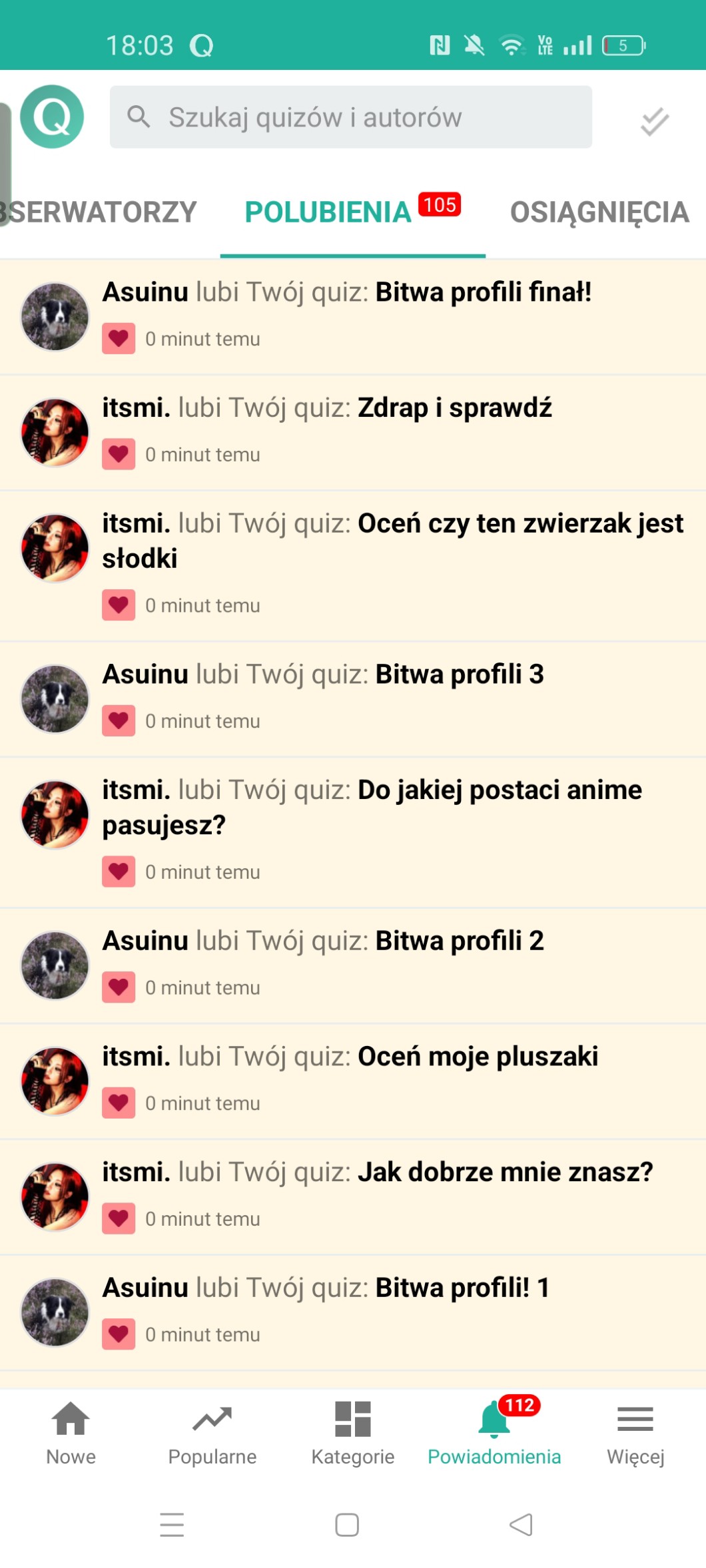Go back using the system back button
The width and height of the screenshot is (706, 1568).
tap(521, 1525)
